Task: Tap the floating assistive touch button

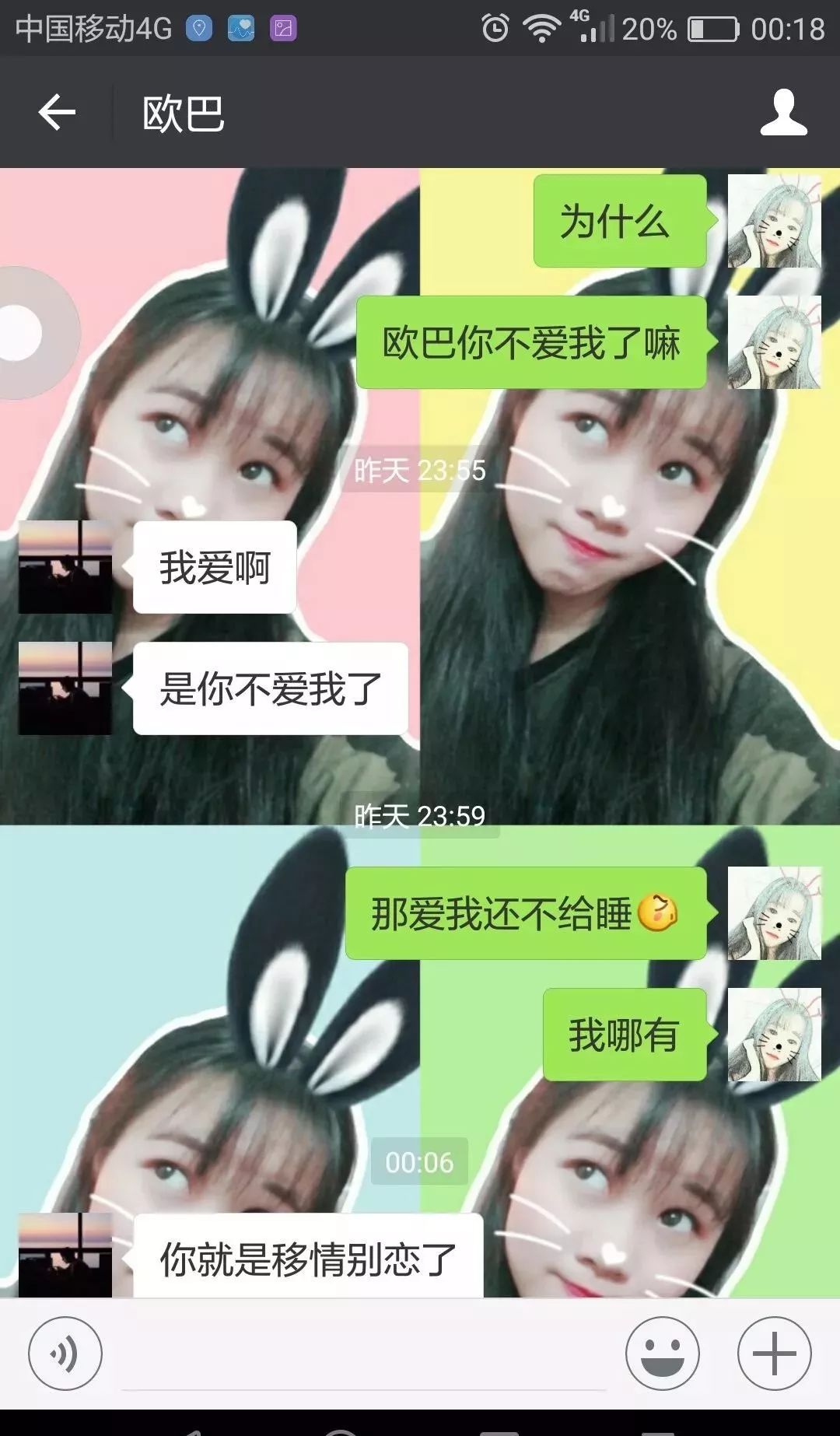Action: point(23,333)
